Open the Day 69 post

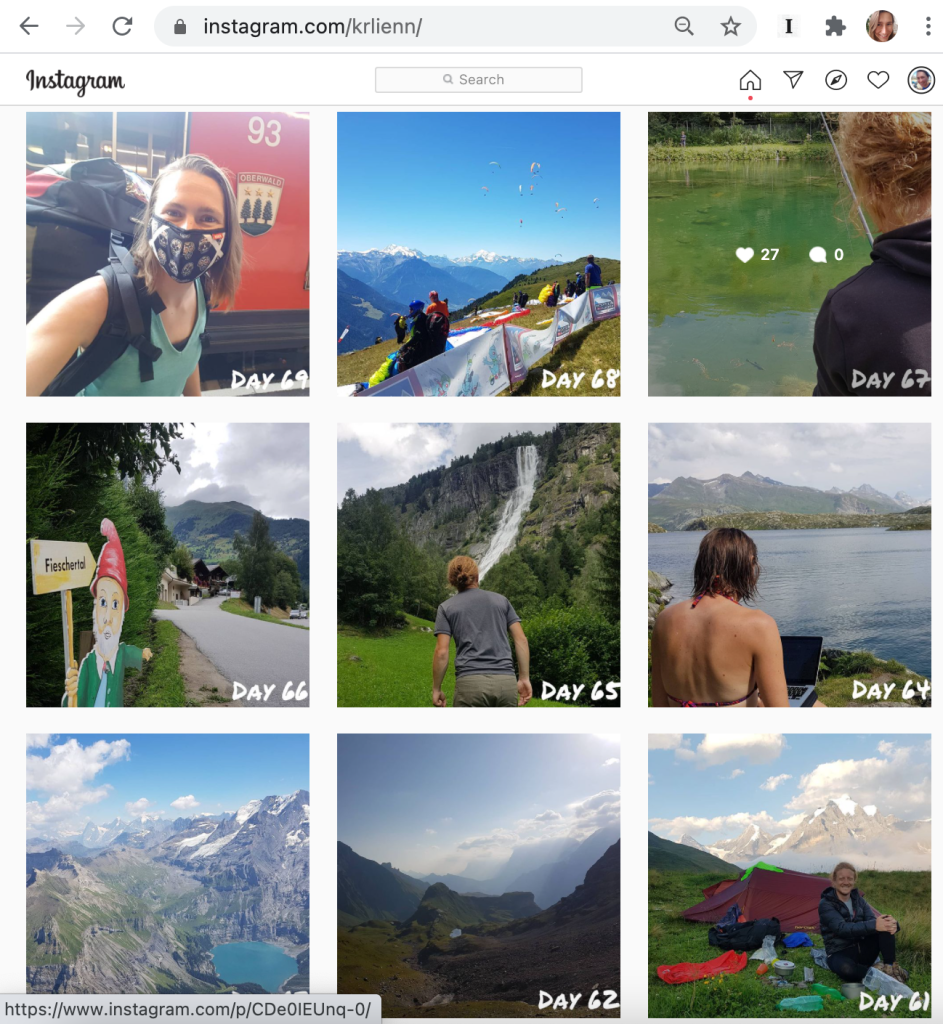point(167,254)
